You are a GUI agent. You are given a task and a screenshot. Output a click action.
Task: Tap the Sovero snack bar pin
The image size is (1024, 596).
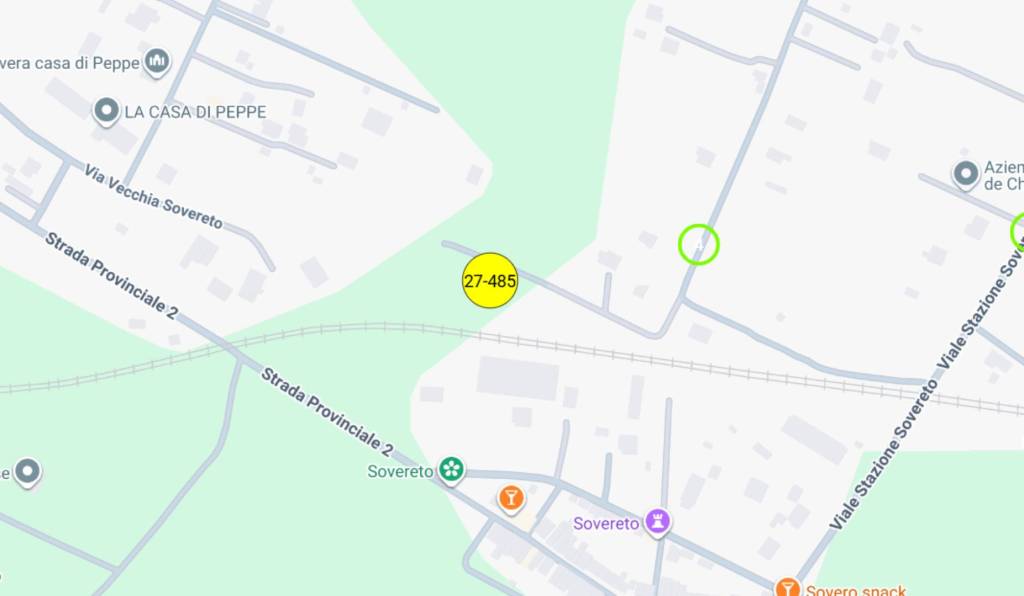(x=788, y=587)
